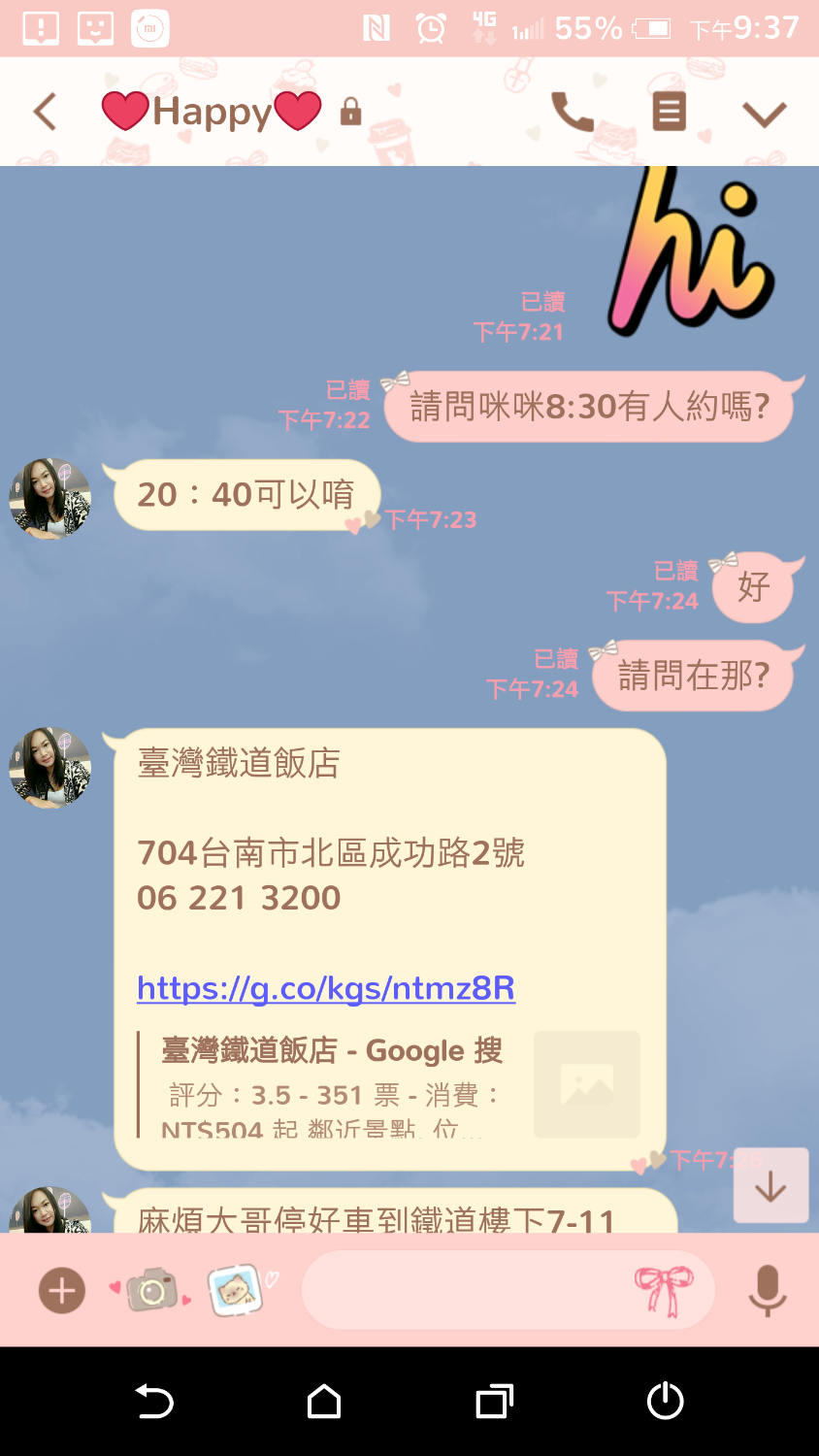Record a voice message with microphone
This screenshot has width=819, height=1456.
(x=767, y=1290)
